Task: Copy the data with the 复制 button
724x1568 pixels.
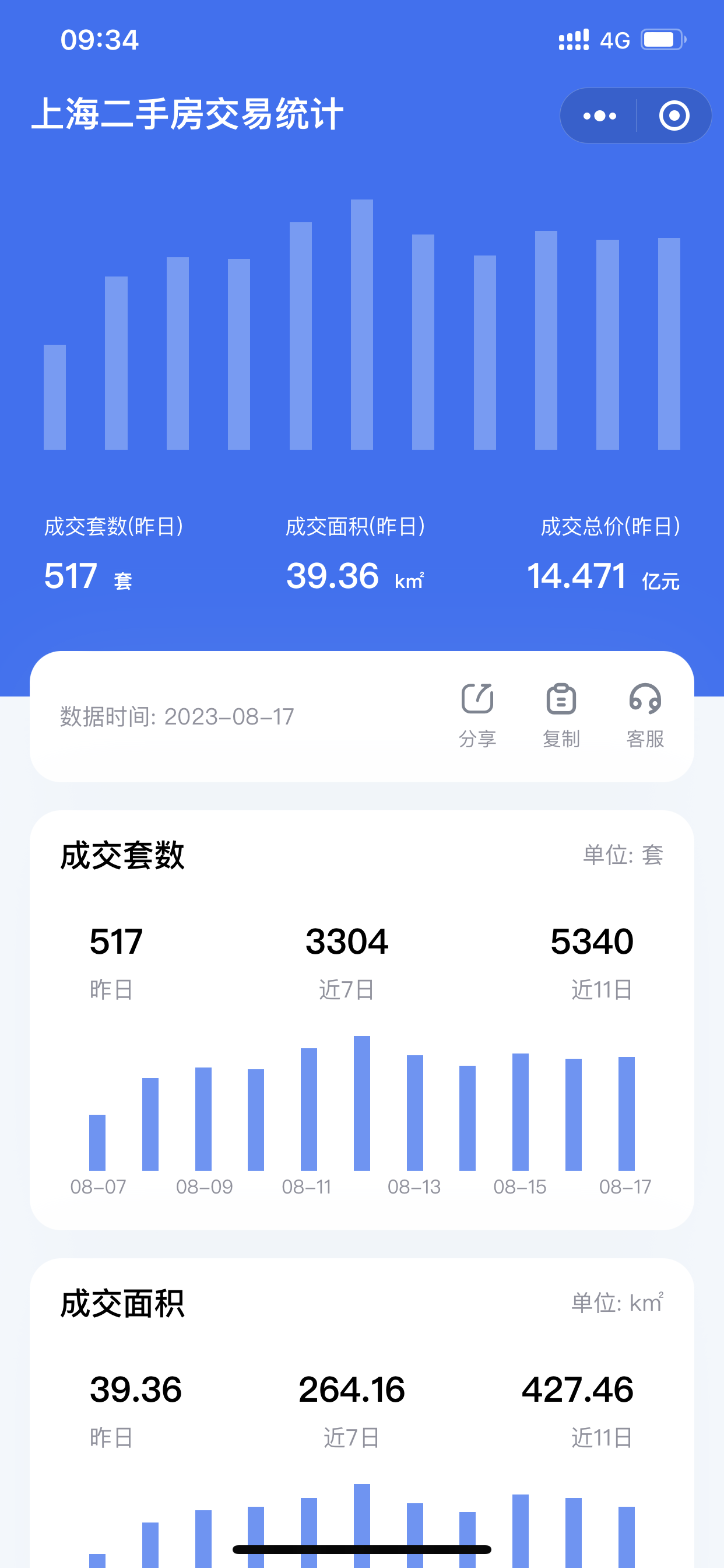Action: tap(561, 716)
